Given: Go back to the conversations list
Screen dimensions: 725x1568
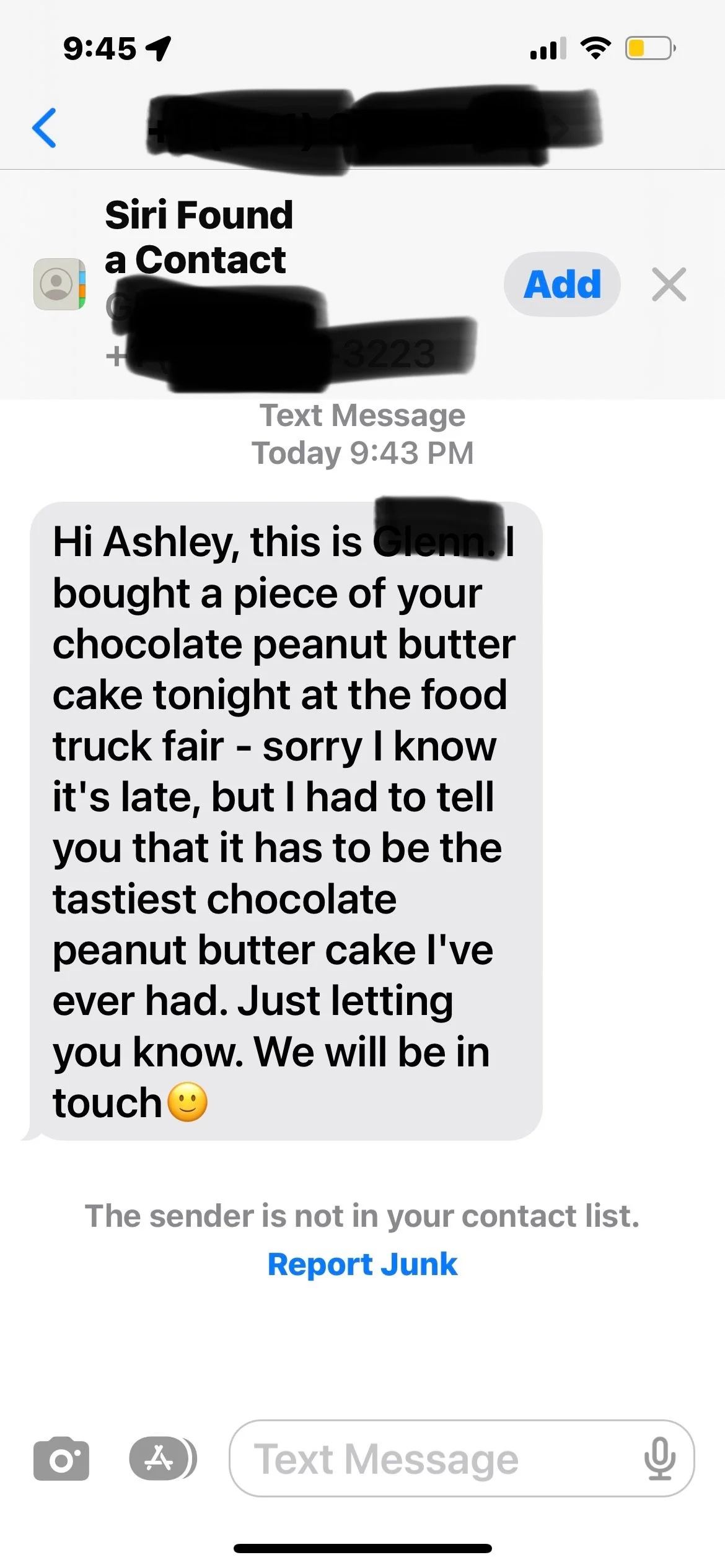Looking at the screenshot, I should click(45, 128).
